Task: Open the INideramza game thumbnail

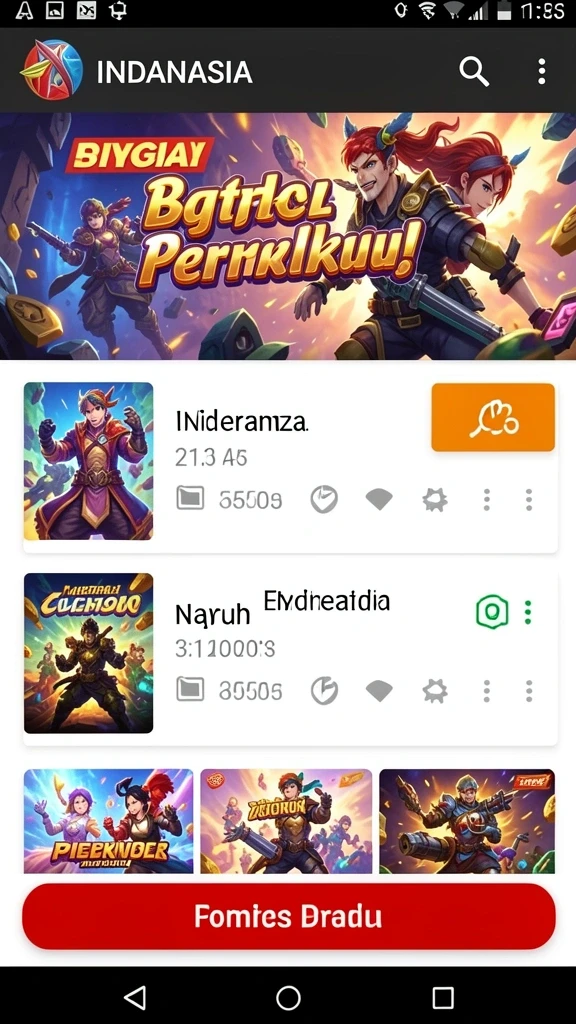Action: coord(89,461)
